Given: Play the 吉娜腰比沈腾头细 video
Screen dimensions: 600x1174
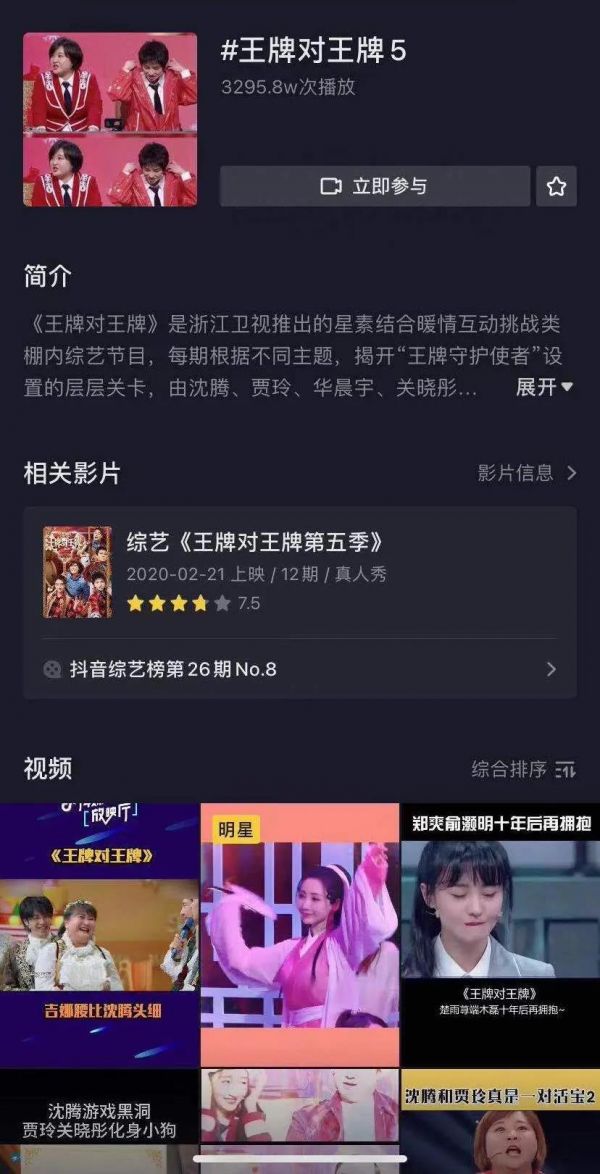Looking at the screenshot, I should (x=99, y=935).
